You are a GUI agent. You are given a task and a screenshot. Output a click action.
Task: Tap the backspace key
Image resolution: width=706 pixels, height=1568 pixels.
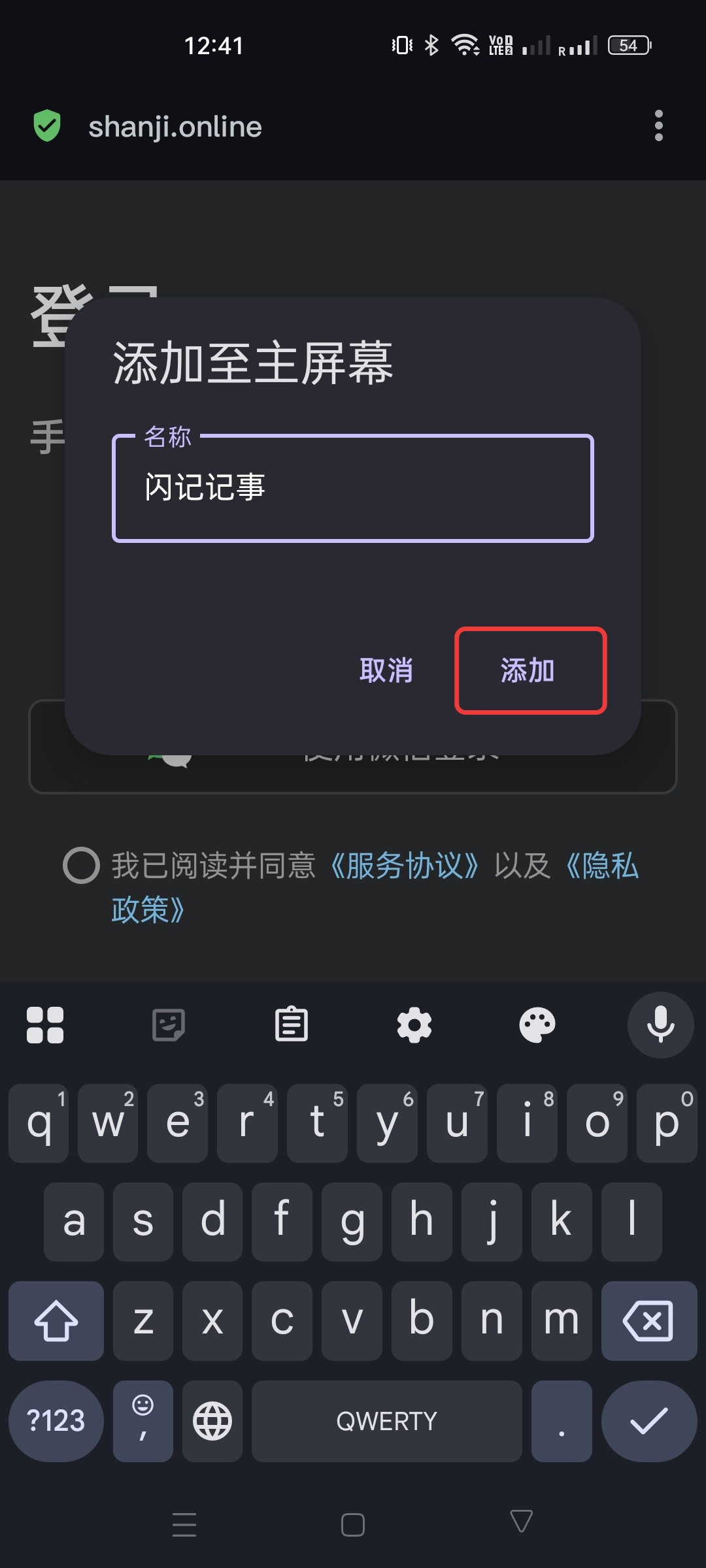648,1321
